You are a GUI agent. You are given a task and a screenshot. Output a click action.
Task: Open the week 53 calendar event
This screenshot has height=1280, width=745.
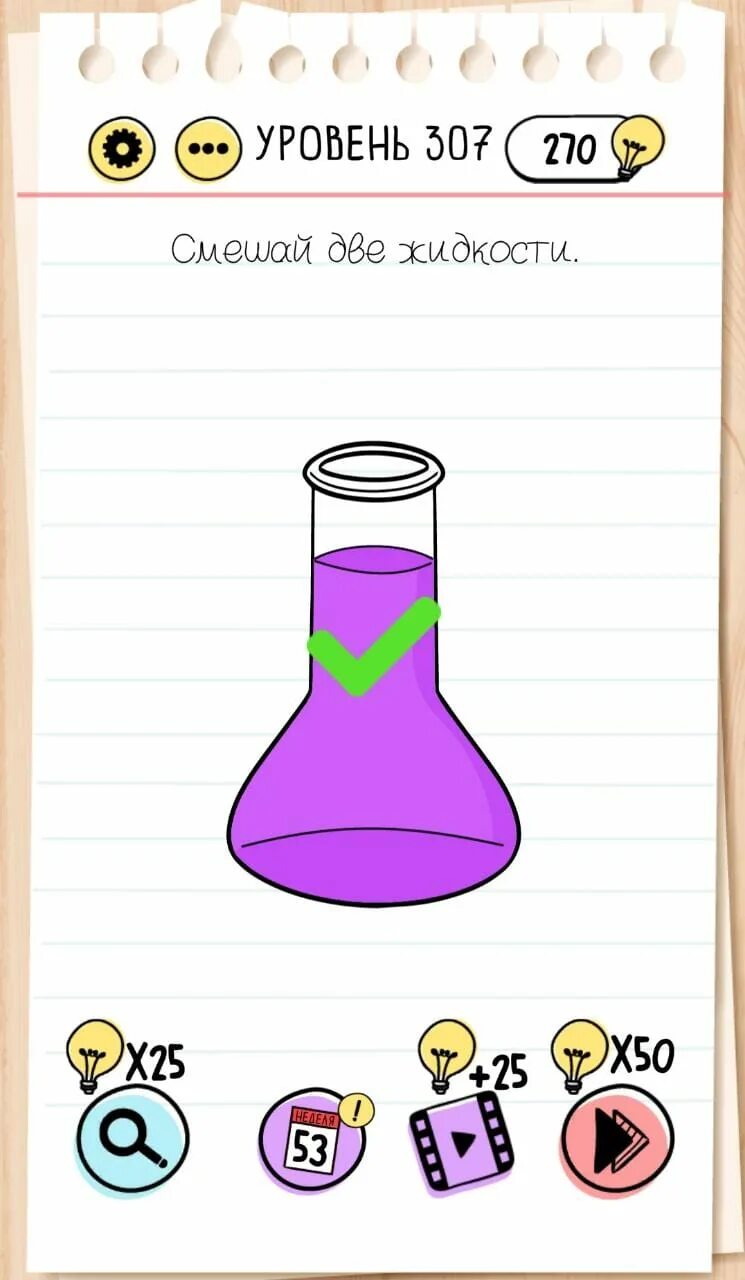(312, 1142)
